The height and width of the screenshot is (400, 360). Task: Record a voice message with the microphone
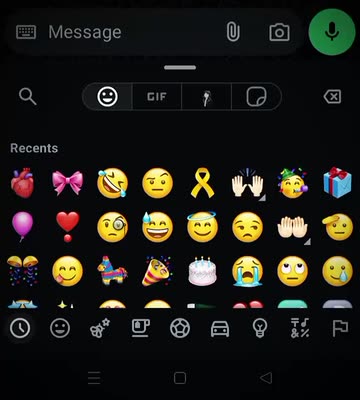332,32
